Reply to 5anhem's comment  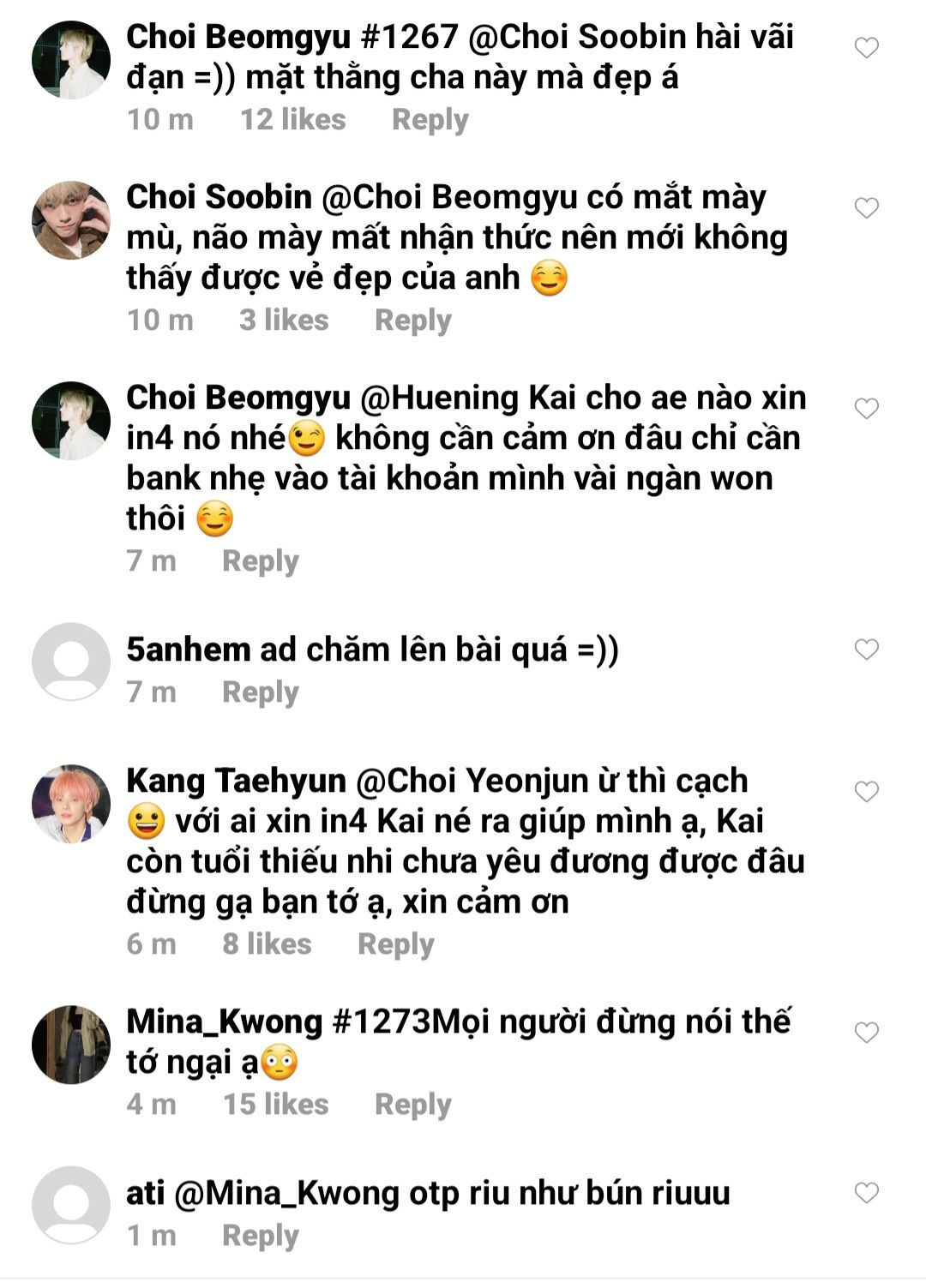[260, 692]
